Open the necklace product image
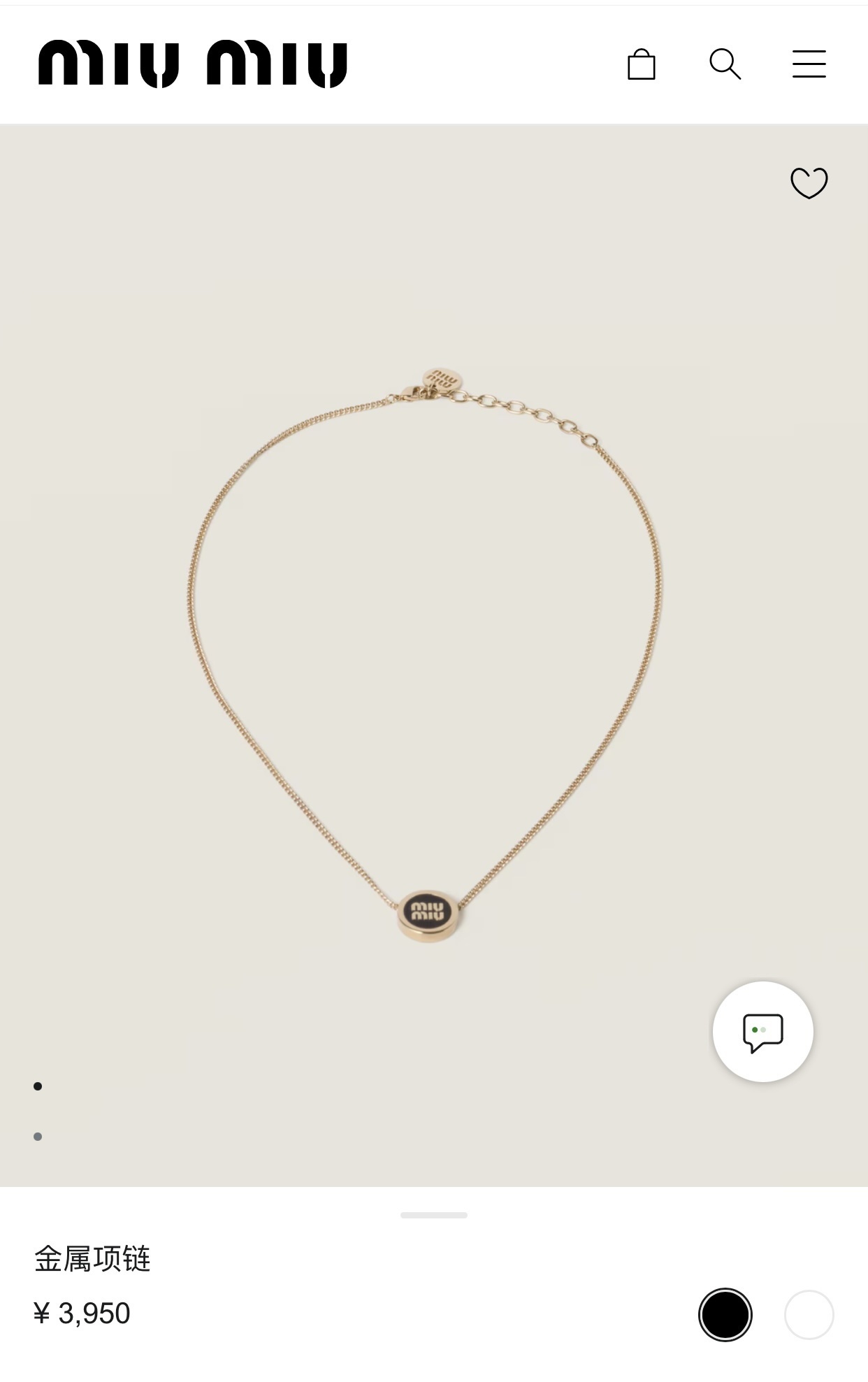Screen dimensions: 868x1382 click(433, 657)
